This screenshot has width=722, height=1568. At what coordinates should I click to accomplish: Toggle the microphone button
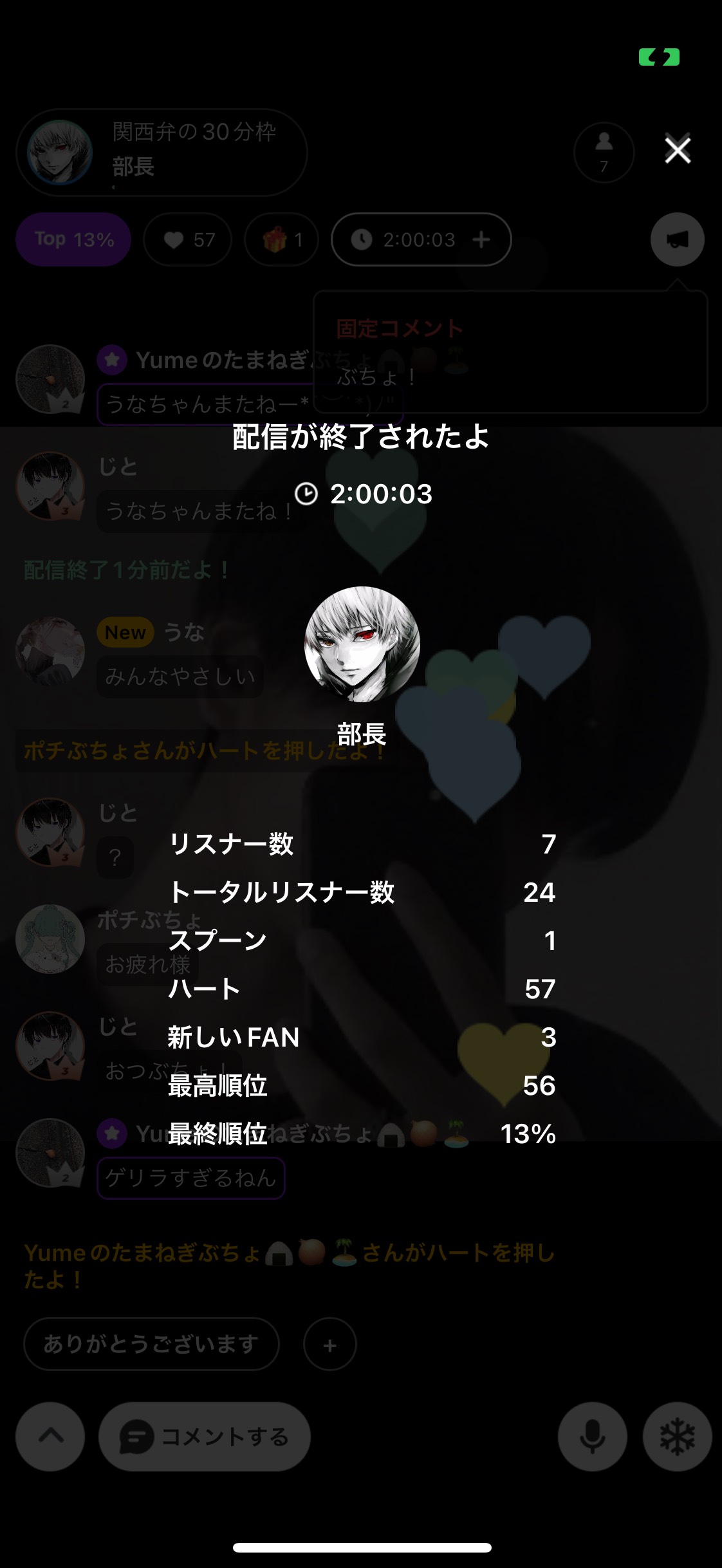click(592, 1436)
